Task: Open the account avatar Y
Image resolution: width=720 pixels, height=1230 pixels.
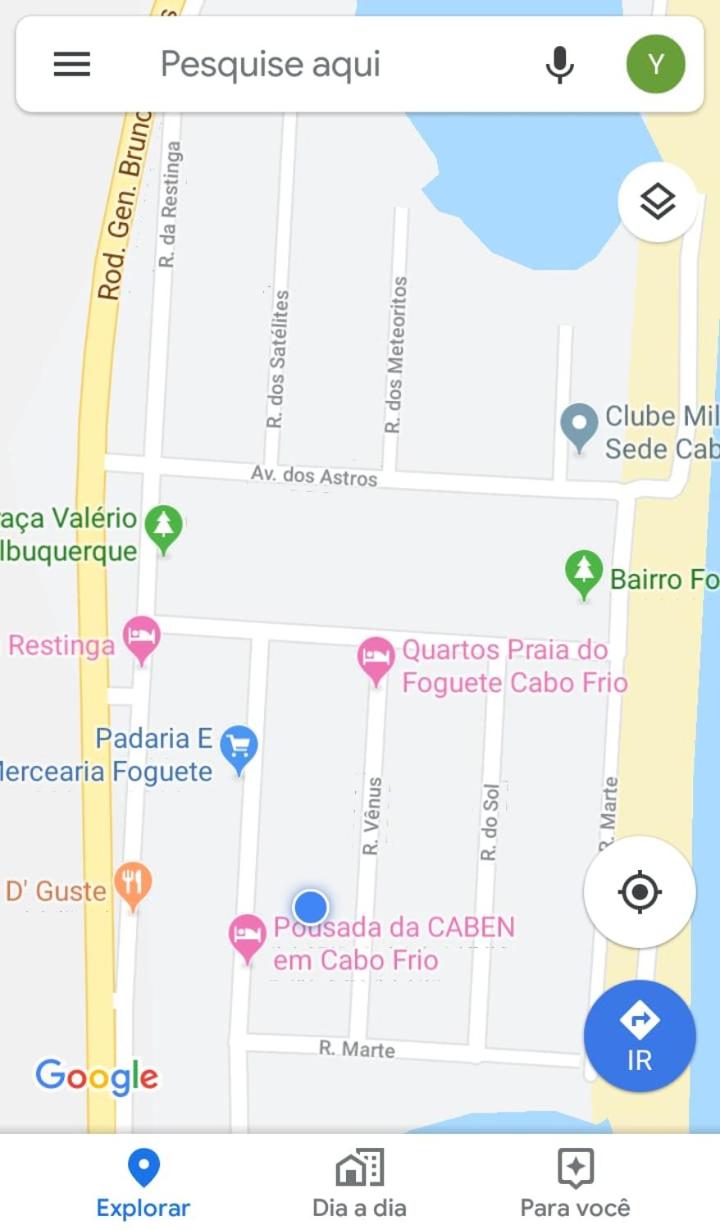Action: [x=655, y=65]
